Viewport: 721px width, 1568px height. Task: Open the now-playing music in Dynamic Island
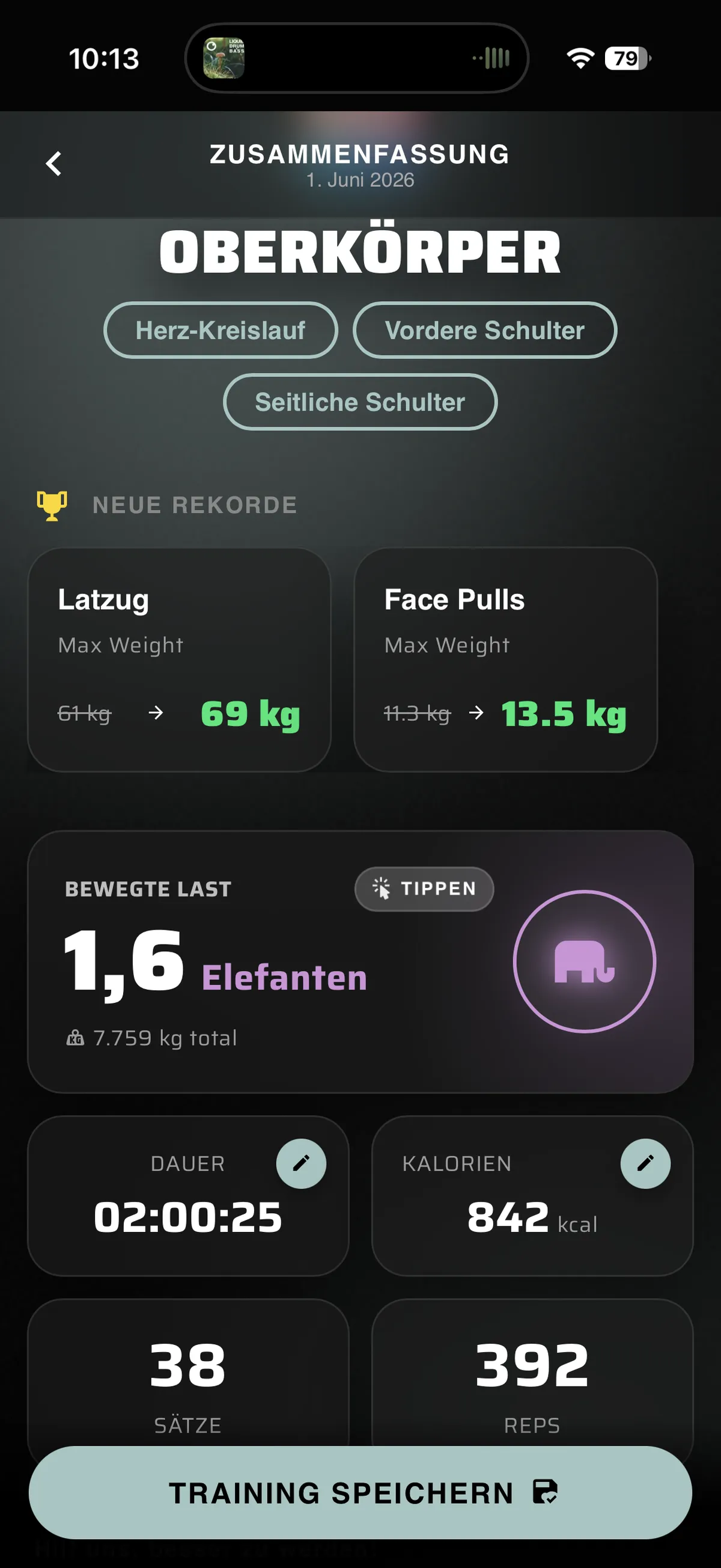(x=356, y=58)
